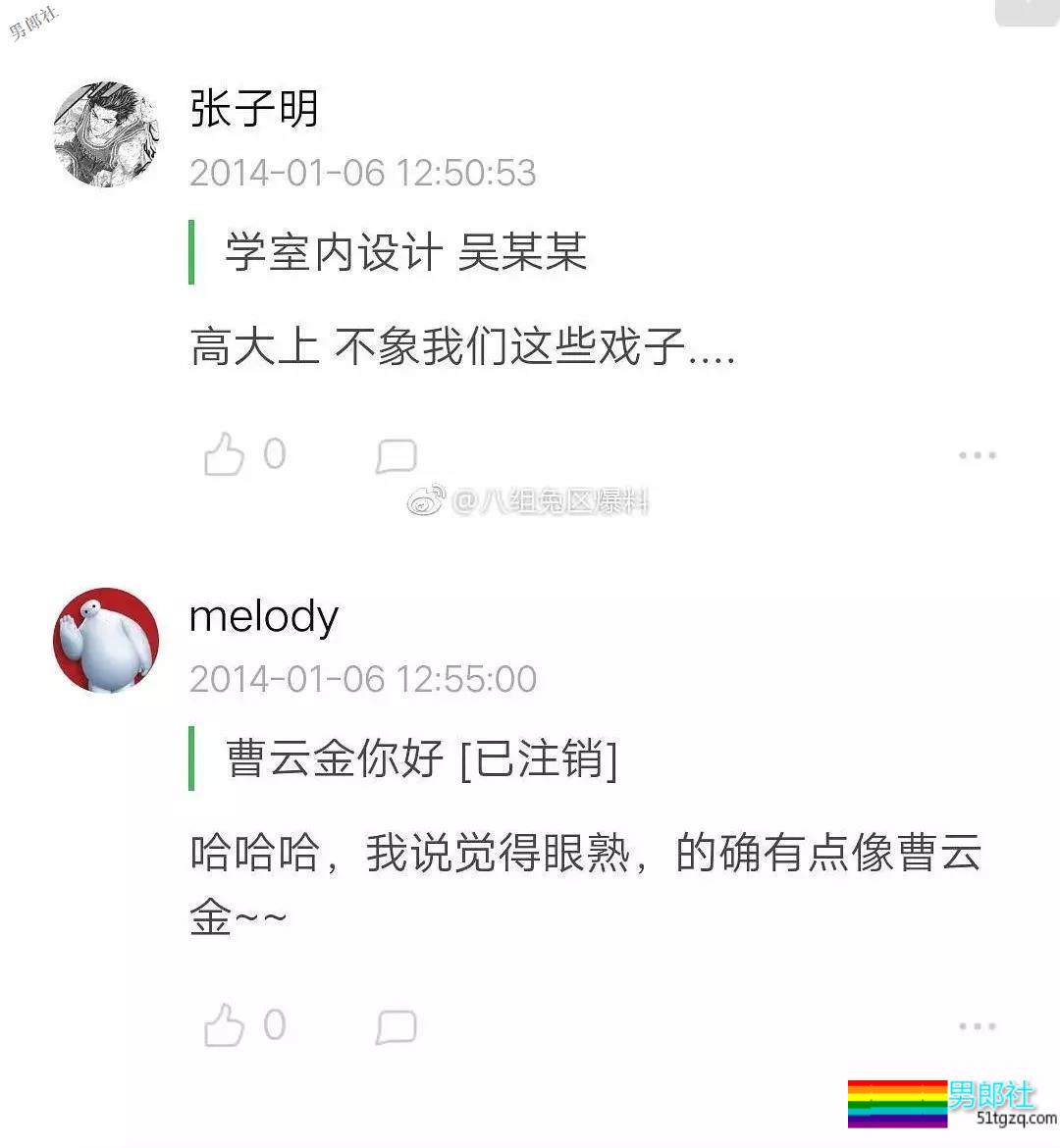Open the comment bubble icon on melody's comment
The image size is (1060, 1148).
click(x=397, y=1027)
